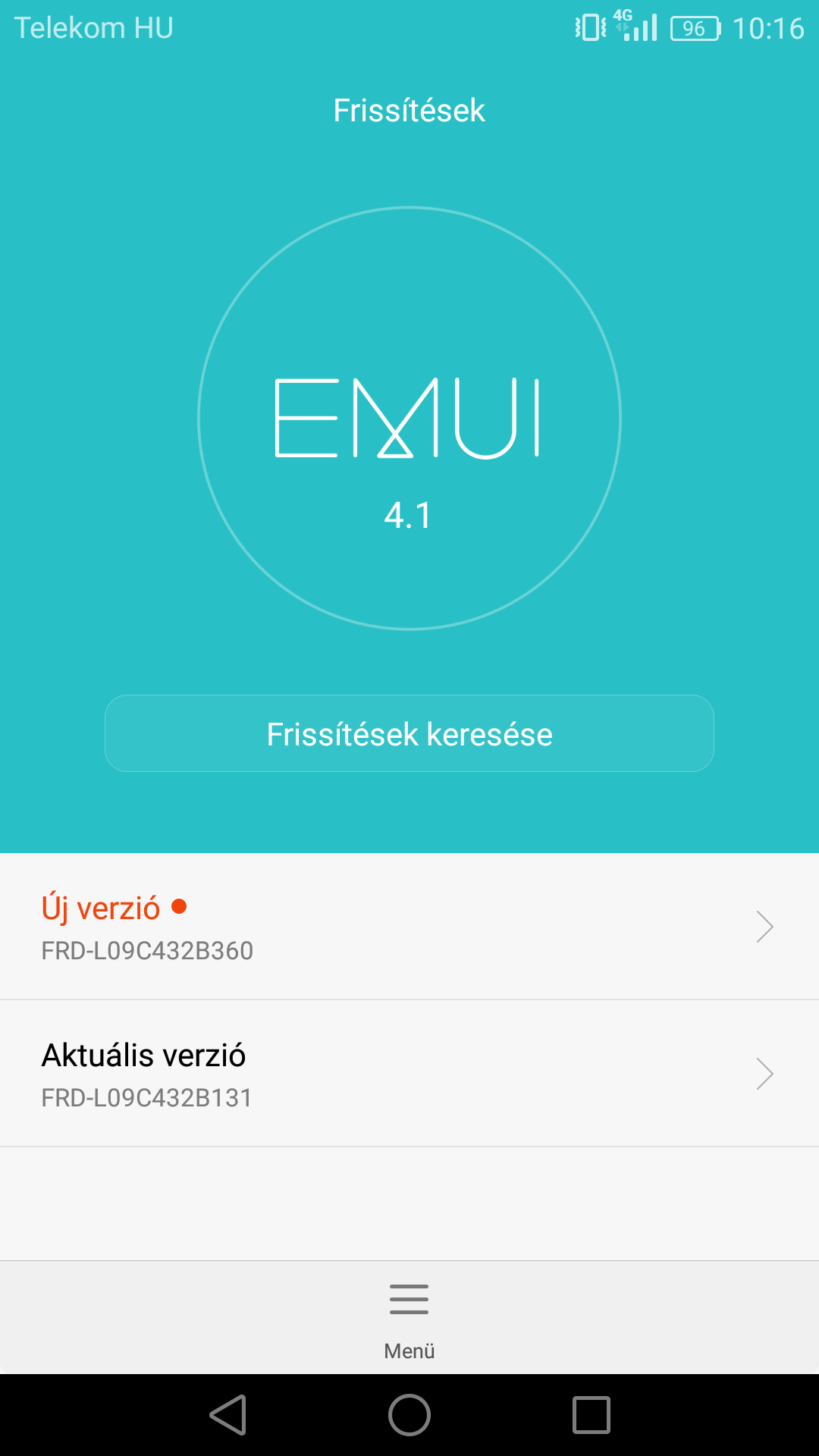
Task: Go back with the navigation bar
Action: [x=228, y=1415]
